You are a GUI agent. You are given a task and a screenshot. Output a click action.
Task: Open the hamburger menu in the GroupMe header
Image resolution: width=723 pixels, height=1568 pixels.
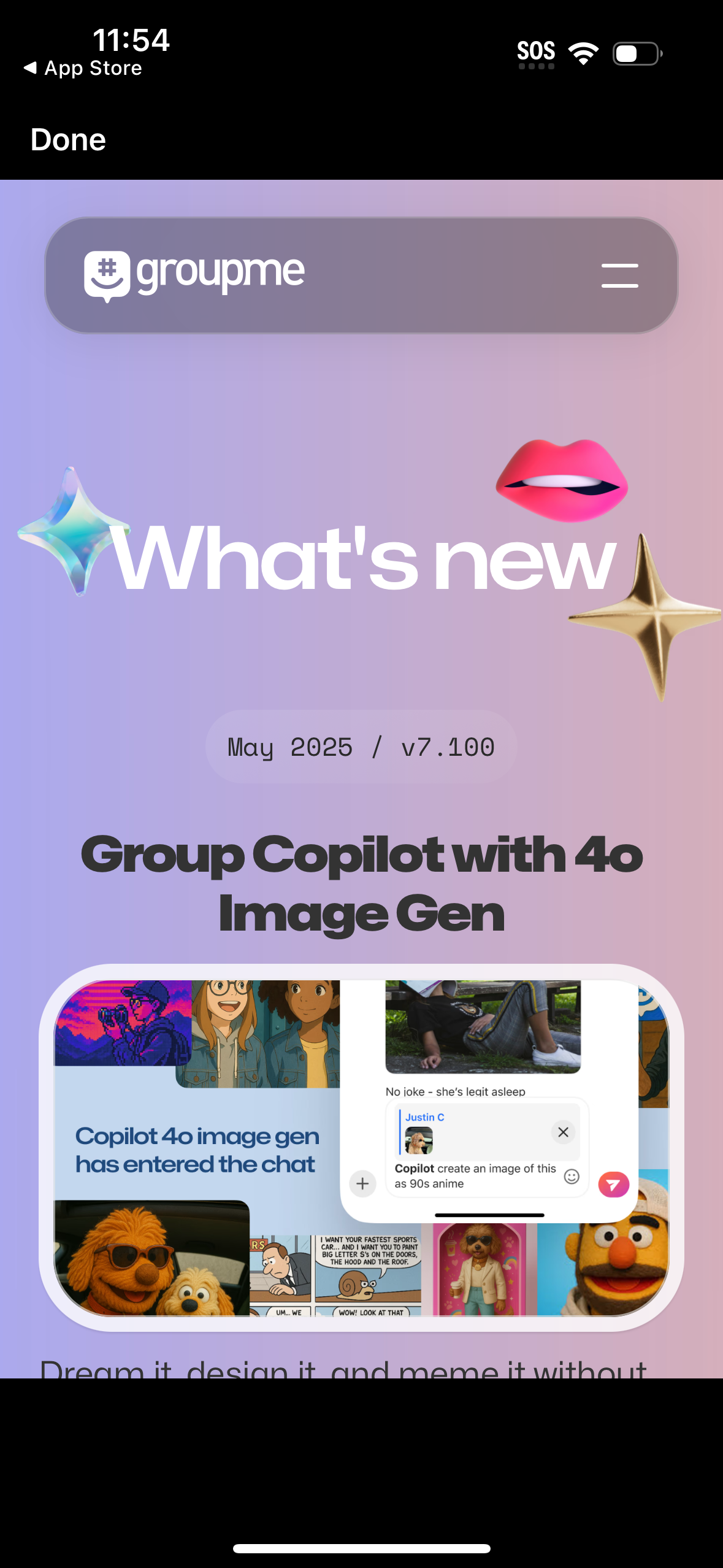click(619, 275)
